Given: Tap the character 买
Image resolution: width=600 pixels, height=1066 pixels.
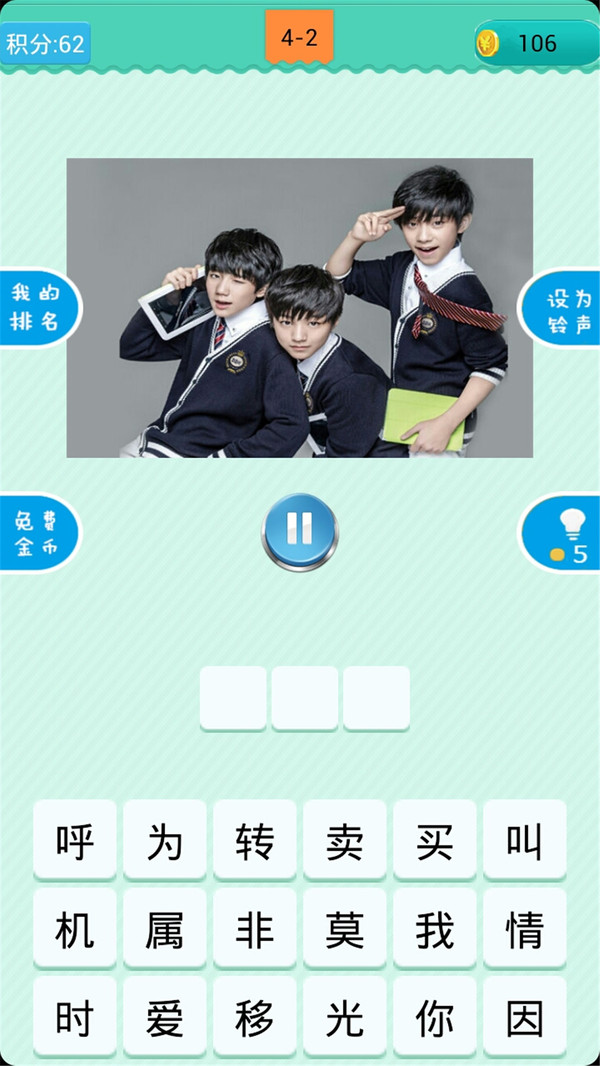Looking at the screenshot, I should click(x=435, y=841).
